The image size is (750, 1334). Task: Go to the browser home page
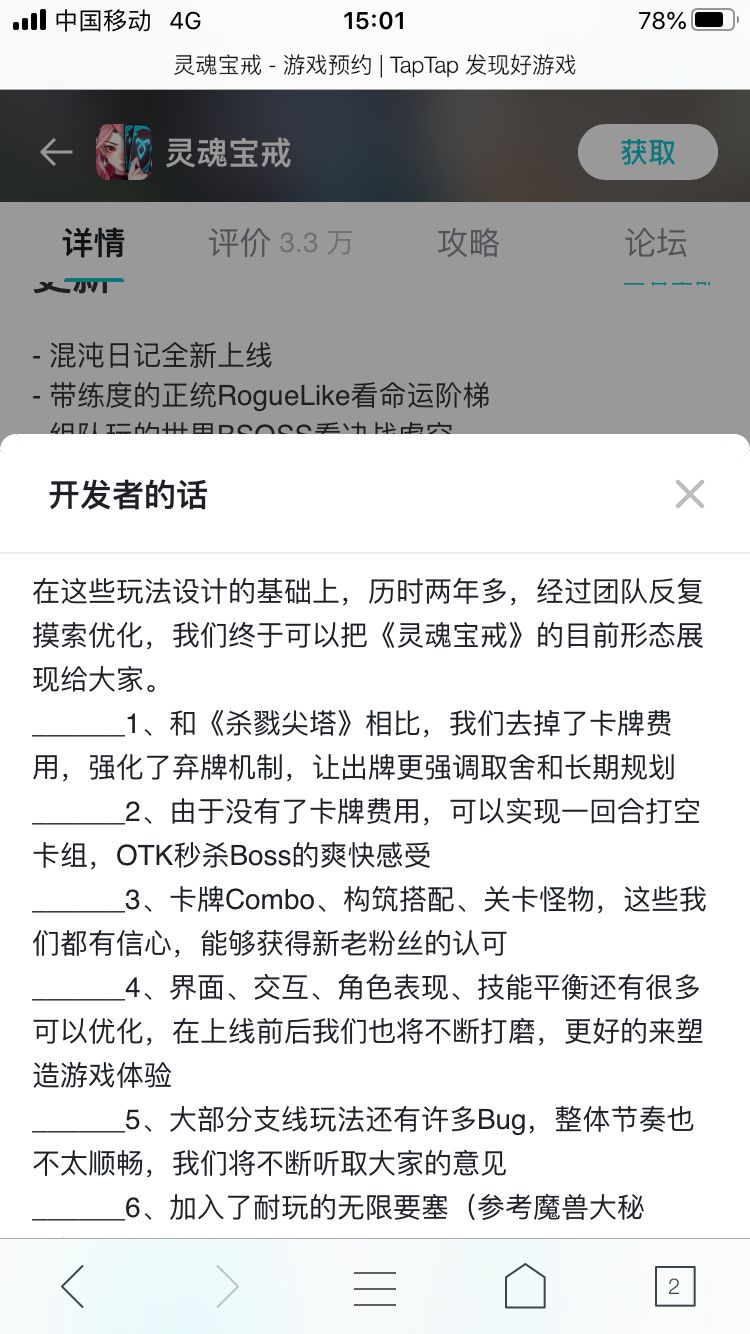(525, 1285)
